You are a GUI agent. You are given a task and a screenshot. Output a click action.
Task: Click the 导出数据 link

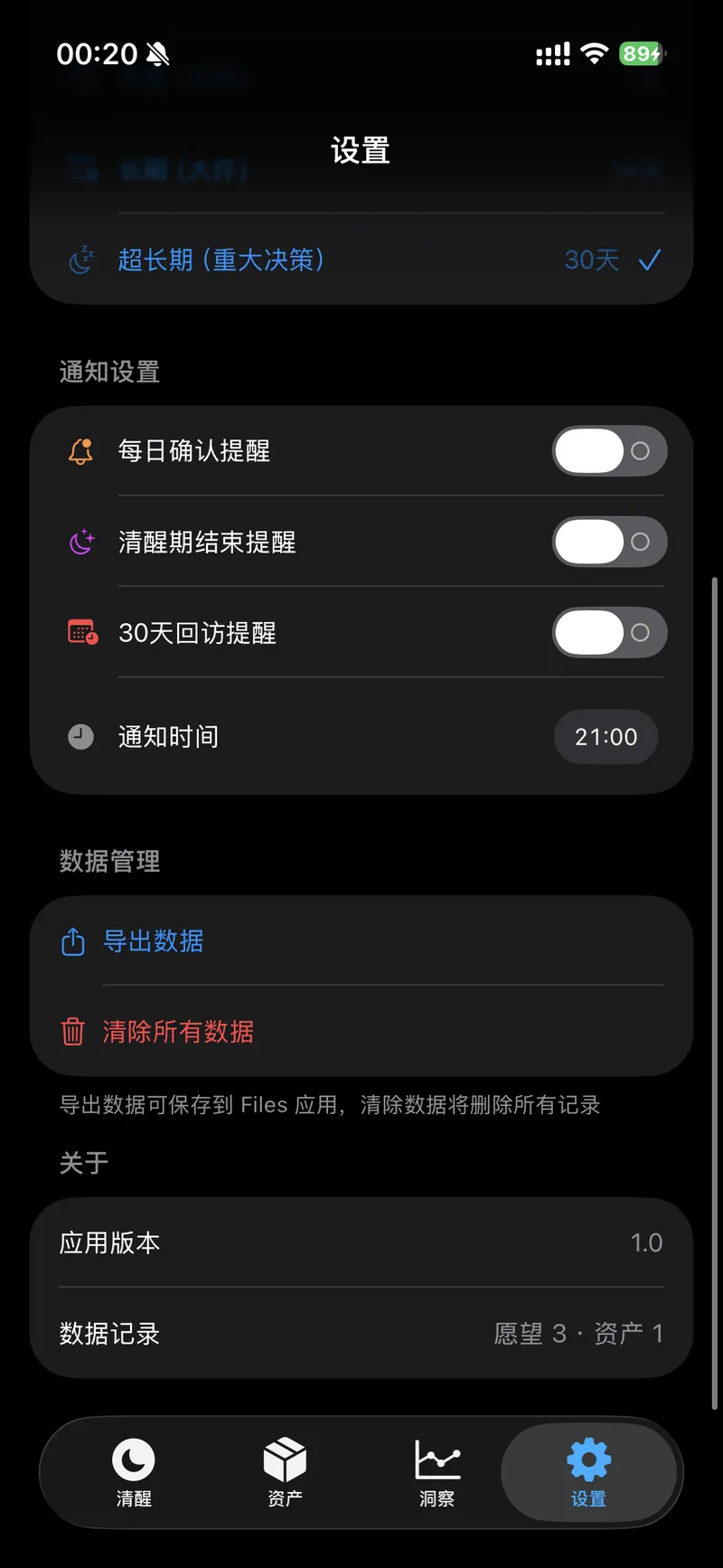[x=154, y=941]
